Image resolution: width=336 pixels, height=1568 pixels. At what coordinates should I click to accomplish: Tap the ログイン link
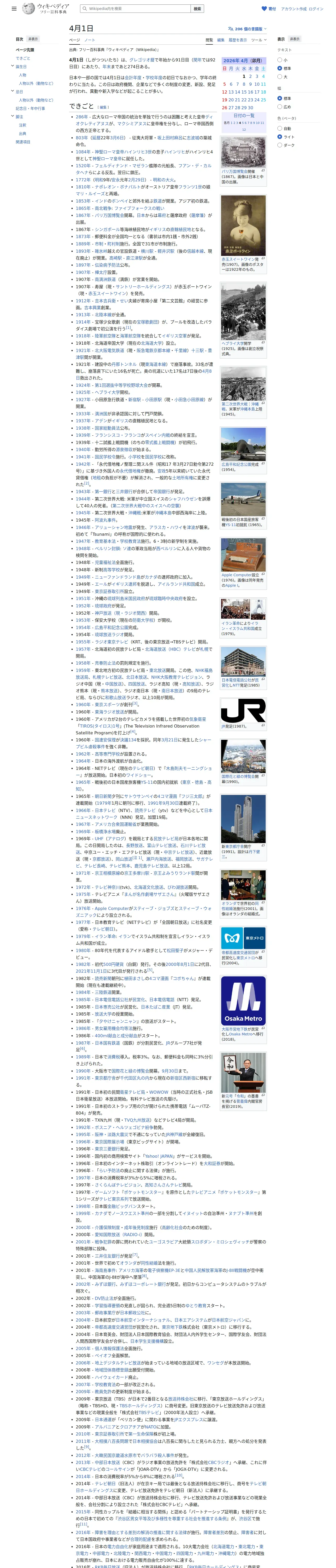[x=316, y=9]
